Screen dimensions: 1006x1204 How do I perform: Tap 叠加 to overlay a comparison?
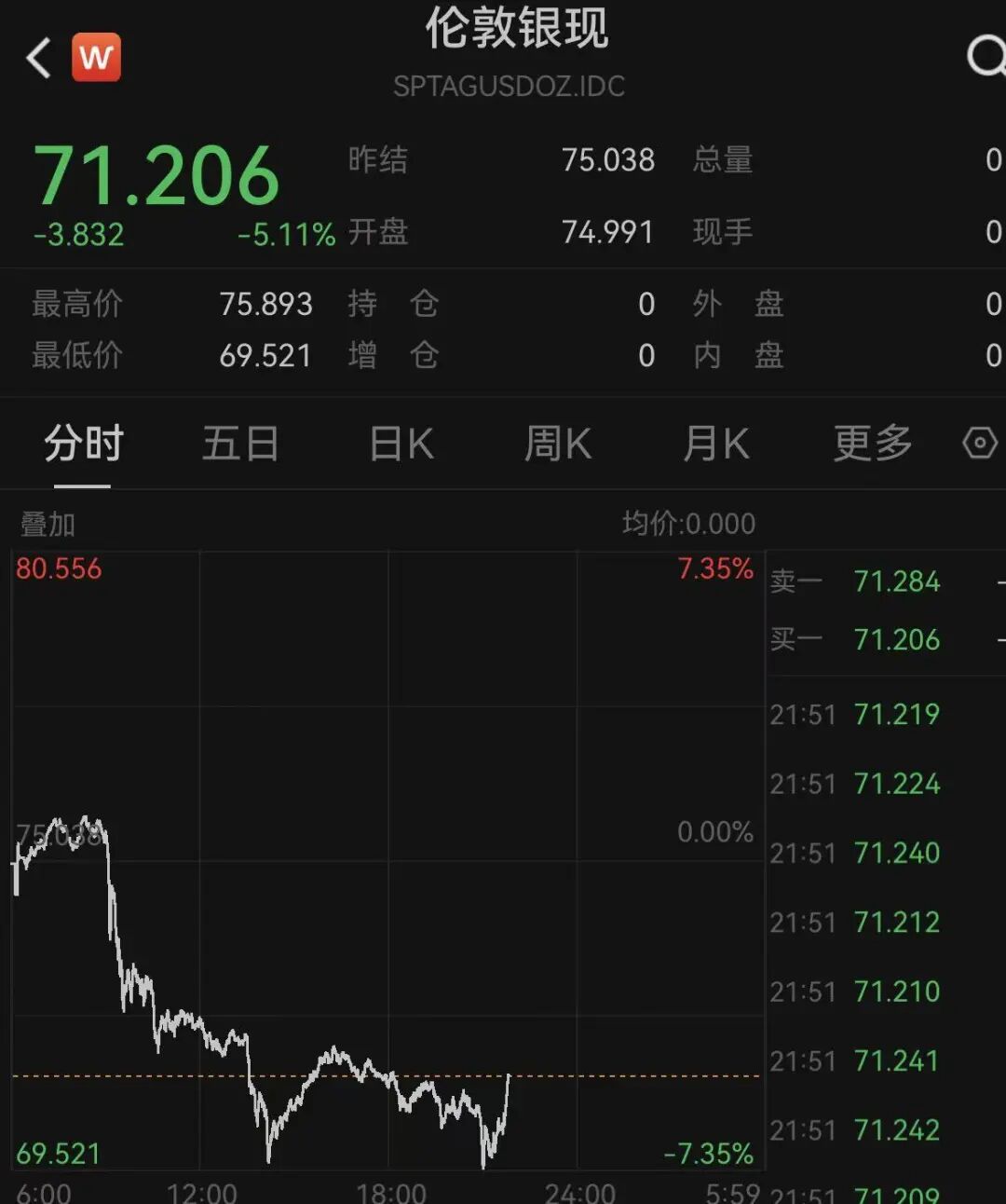[48, 525]
